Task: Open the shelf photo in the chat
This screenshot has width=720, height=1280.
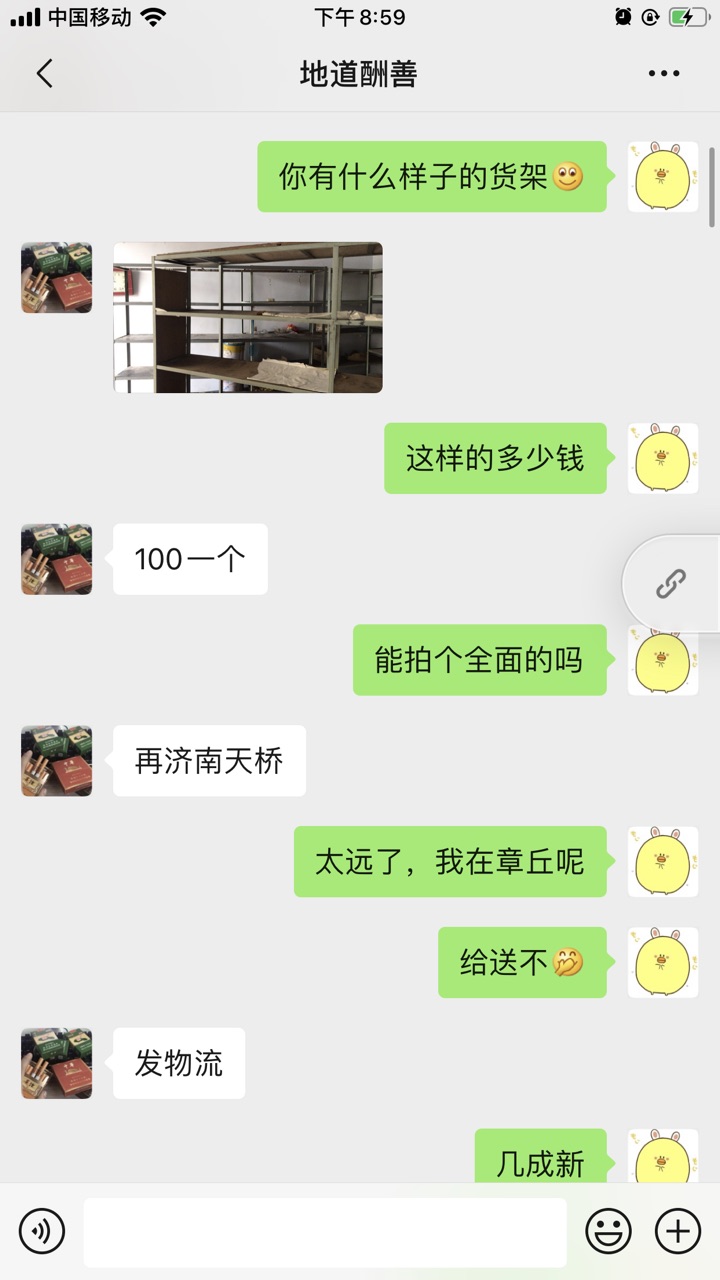Action: [248, 317]
